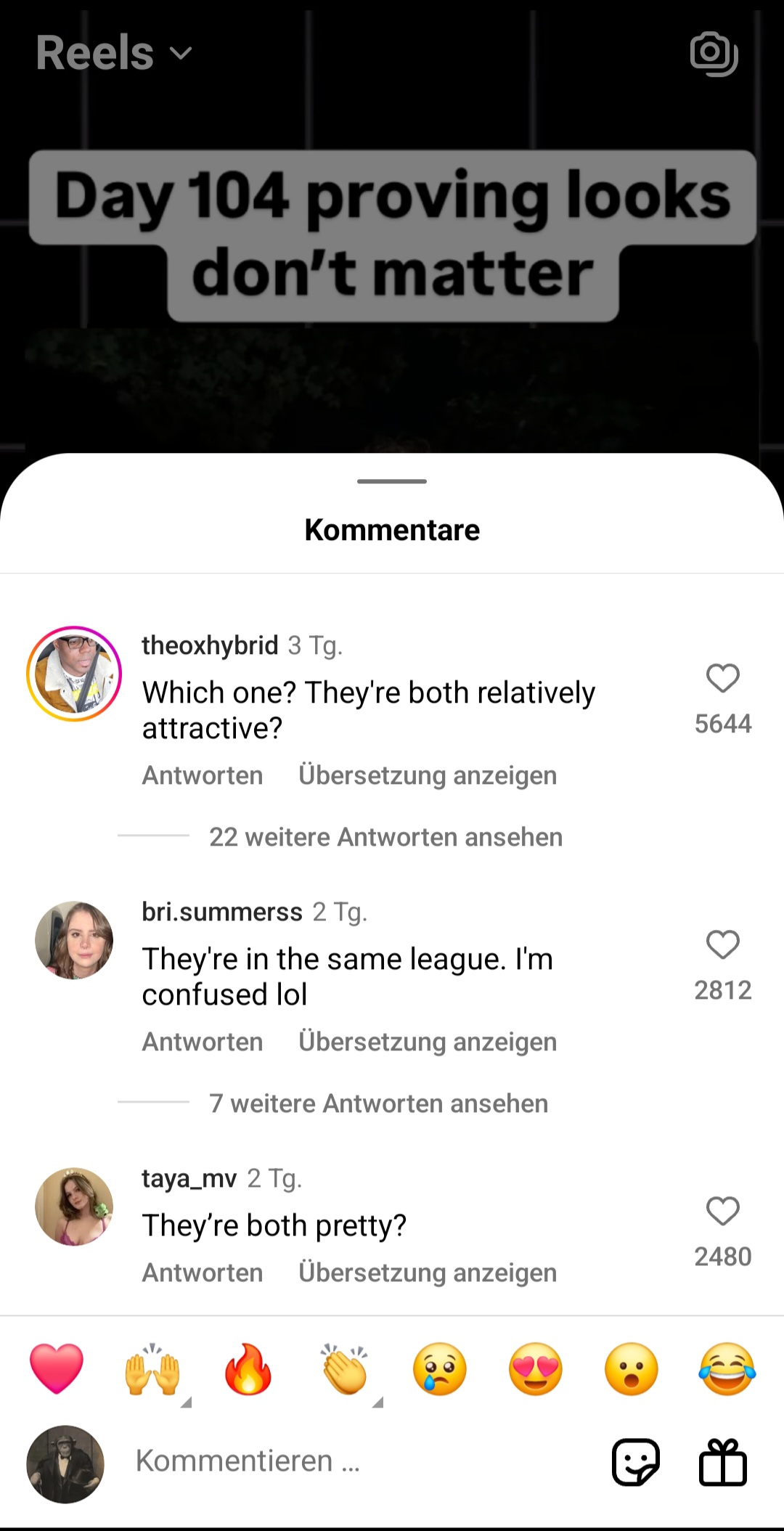Insert the fire emoji reaction
Screen dimensions: 784x1531
point(248,1368)
